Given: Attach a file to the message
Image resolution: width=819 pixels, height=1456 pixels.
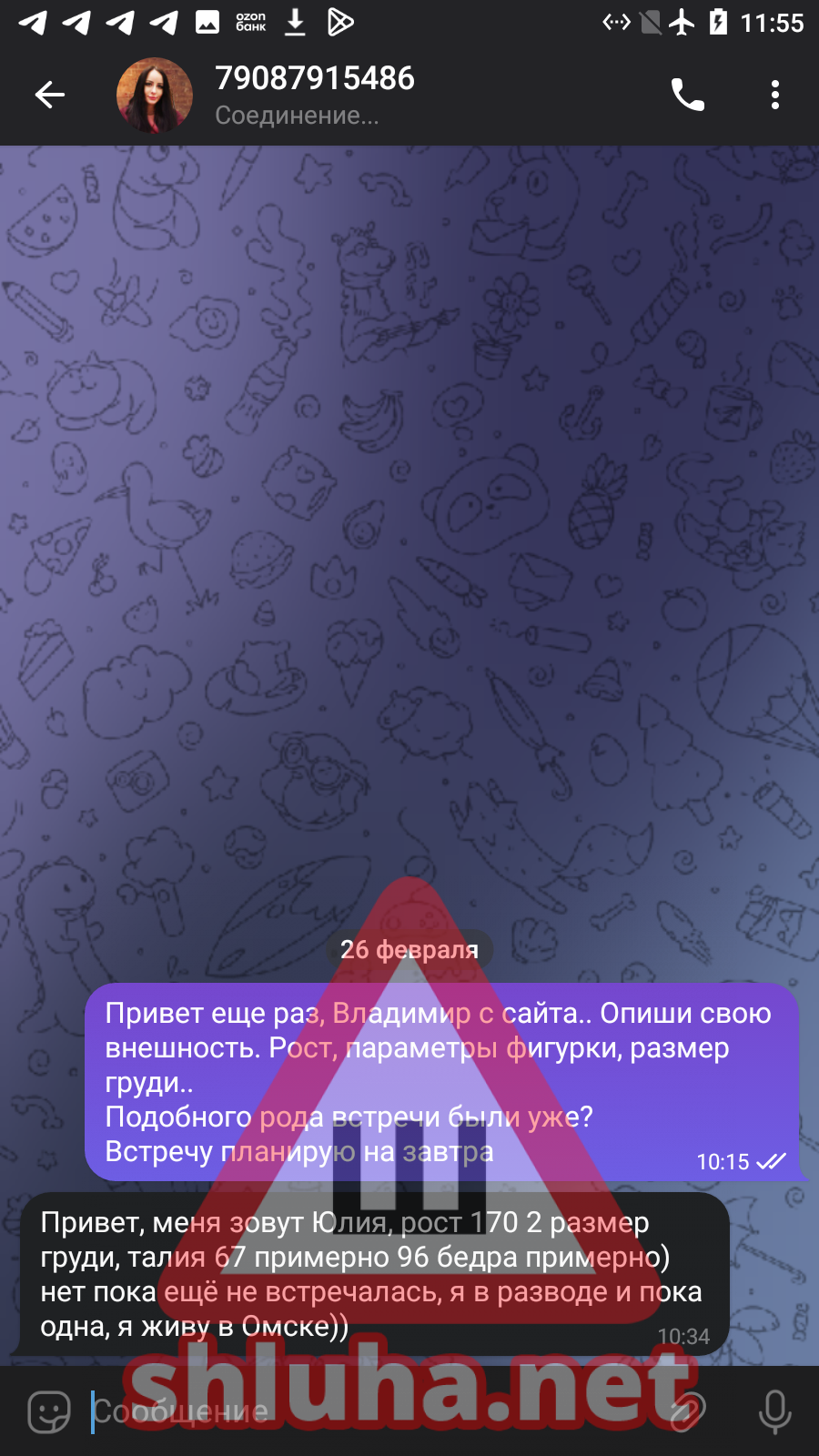Looking at the screenshot, I should [x=687, y=1412].
